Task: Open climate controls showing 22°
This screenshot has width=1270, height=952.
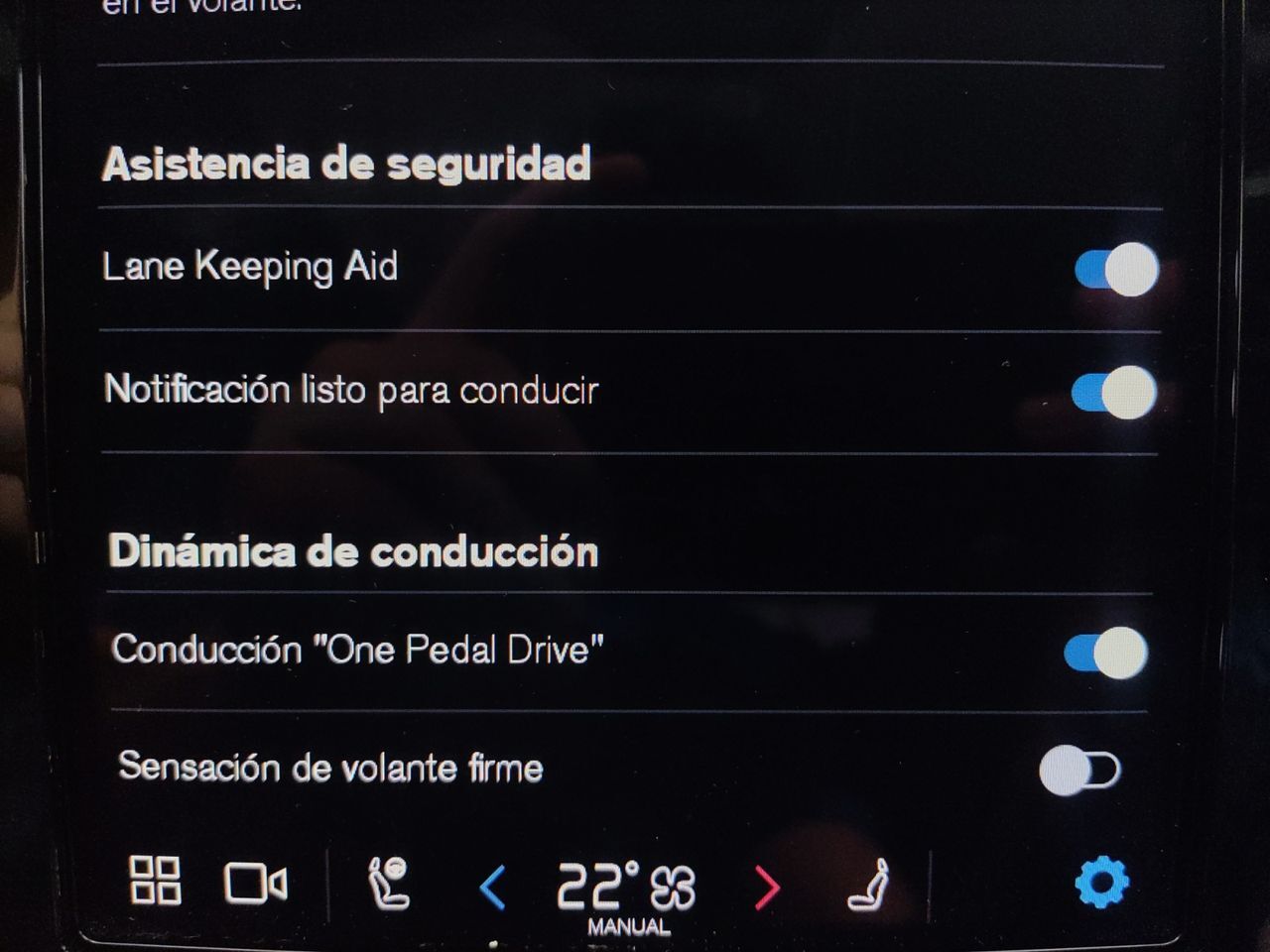Action: 627,889
